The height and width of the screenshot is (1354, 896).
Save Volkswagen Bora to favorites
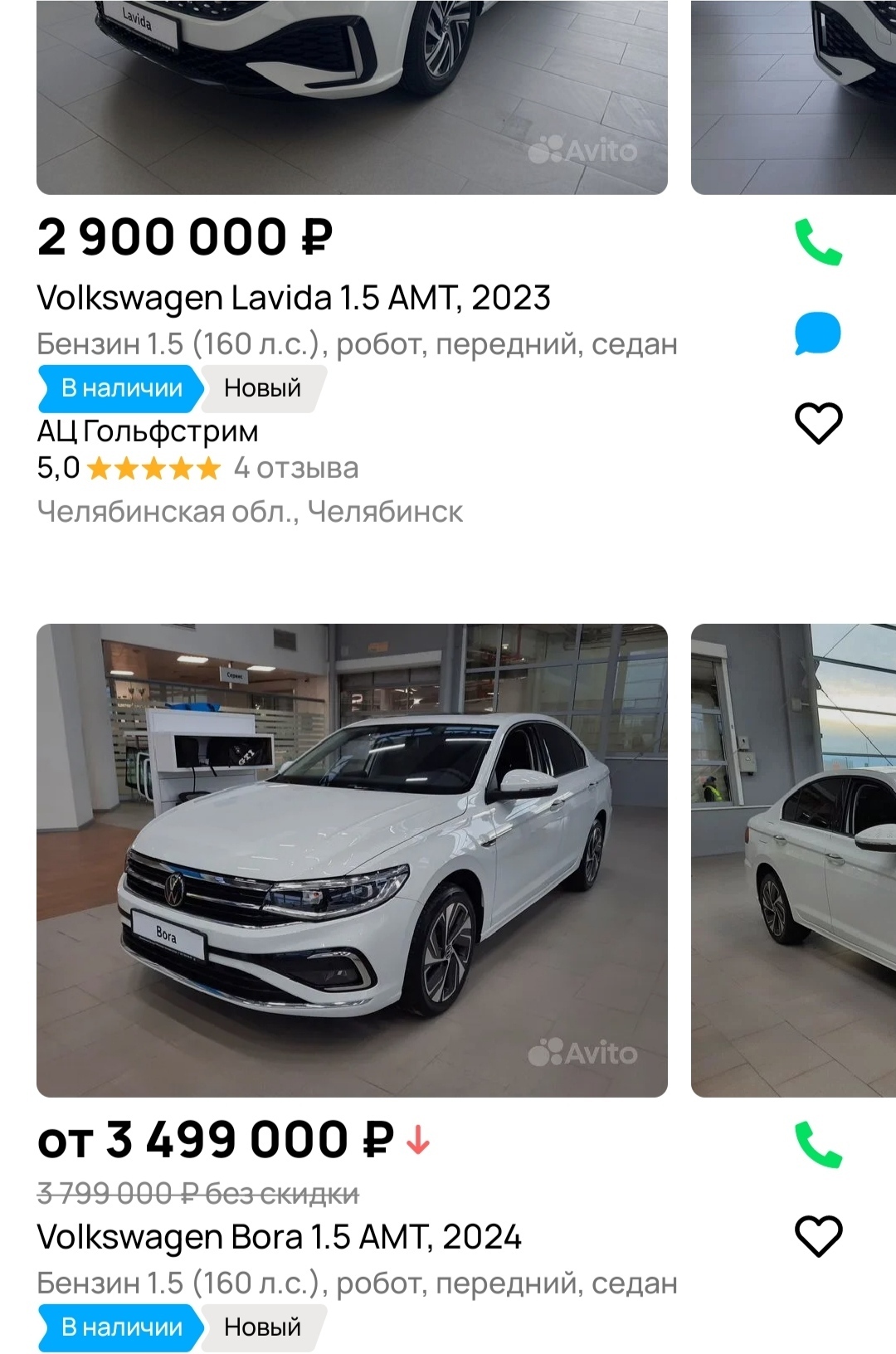(x=818, y=1236)
